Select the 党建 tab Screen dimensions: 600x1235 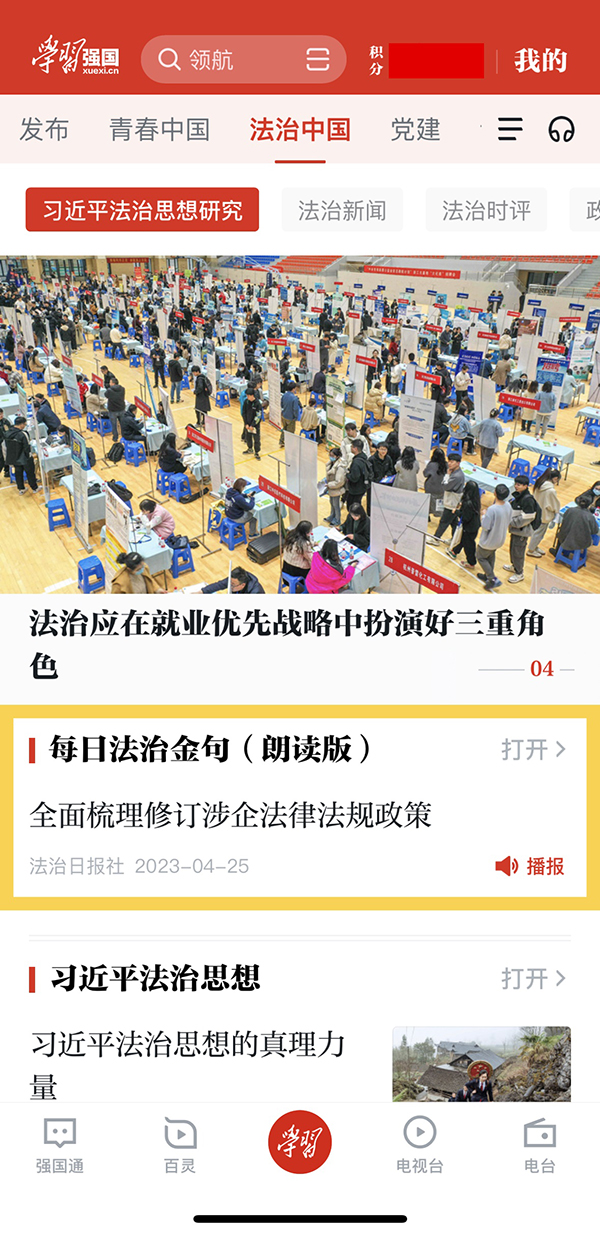point(415,129)
